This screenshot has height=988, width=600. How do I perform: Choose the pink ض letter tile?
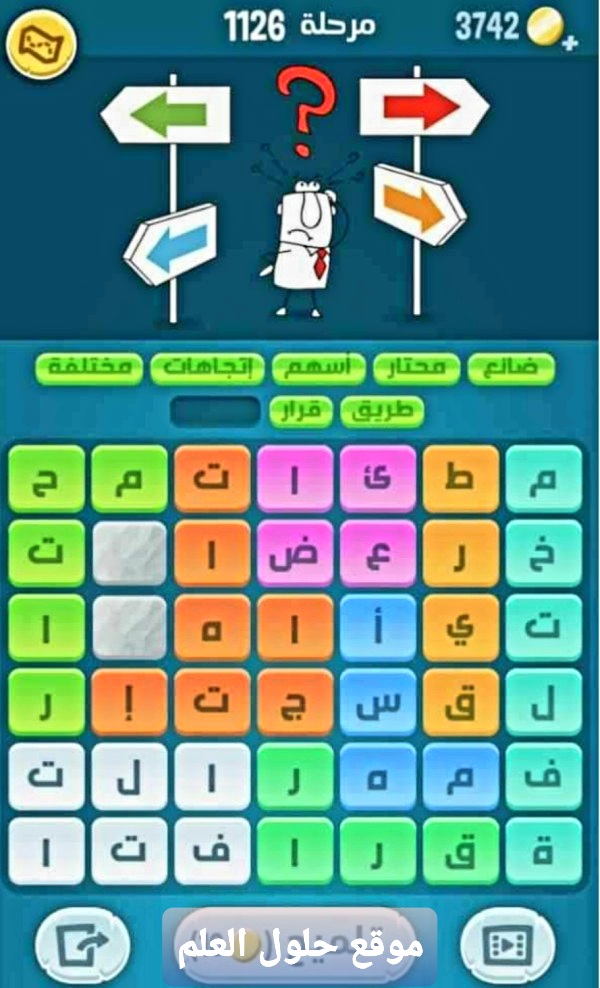294,554
